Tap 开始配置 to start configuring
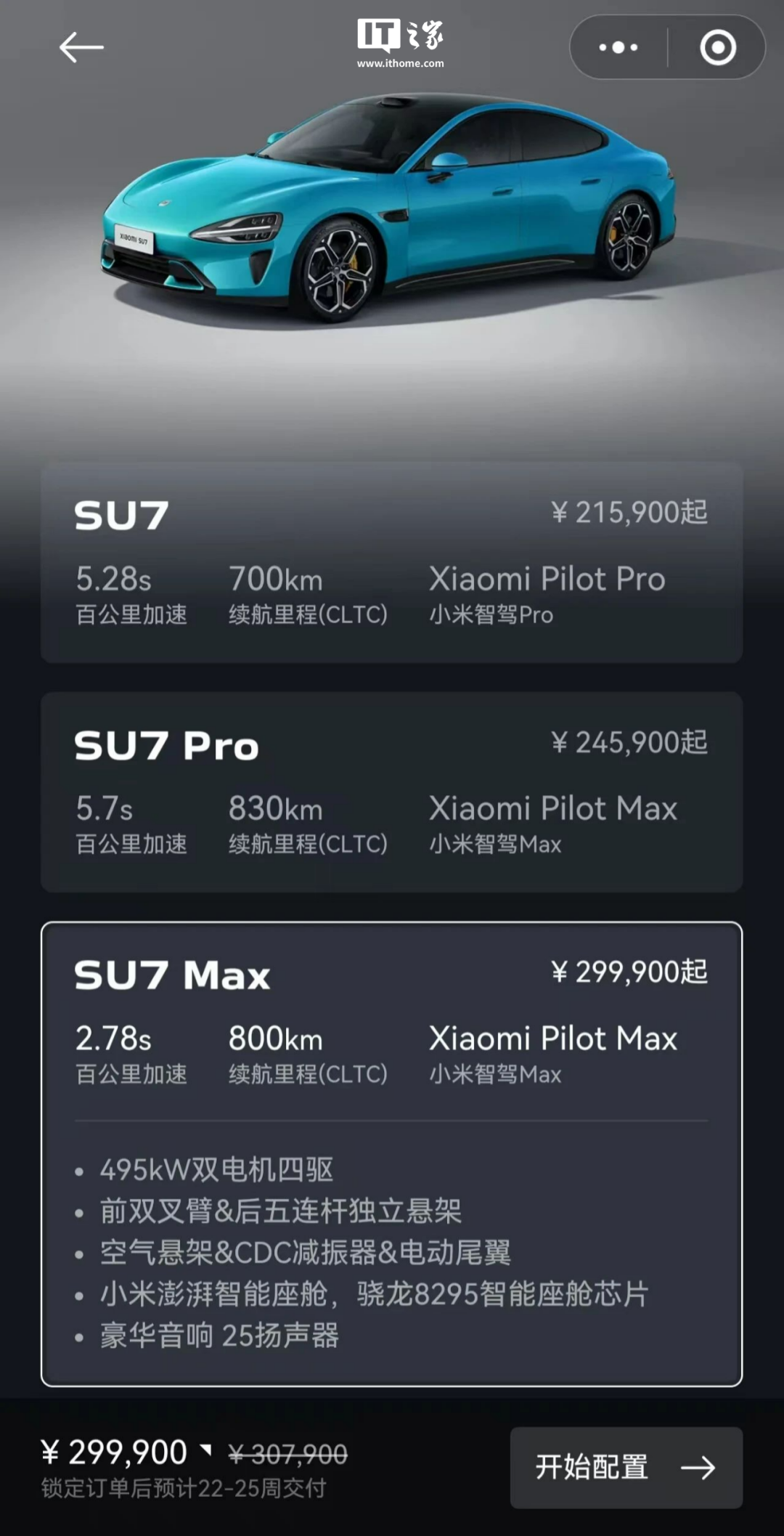The image size is (784, 1536). [626, 1468]
